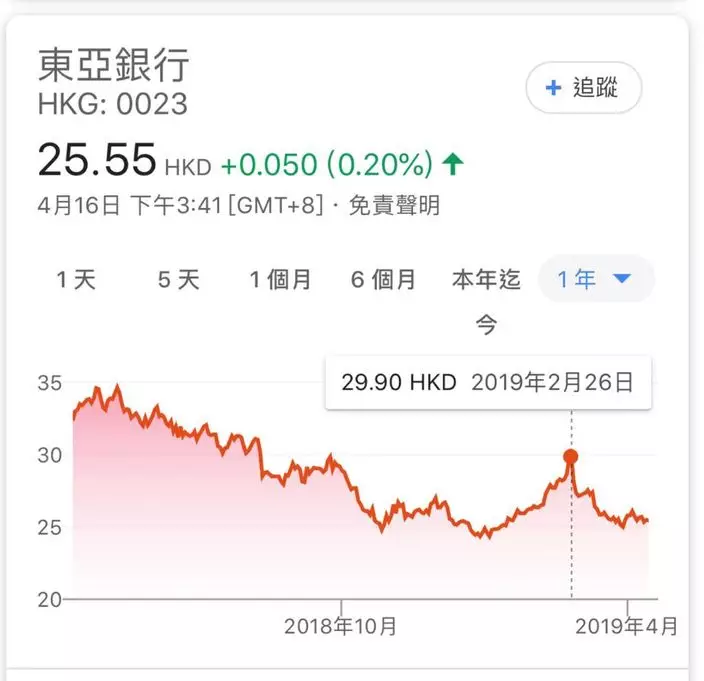Open the 1 年 range dropdown
The image size is (704, 681).
point(595,279)
